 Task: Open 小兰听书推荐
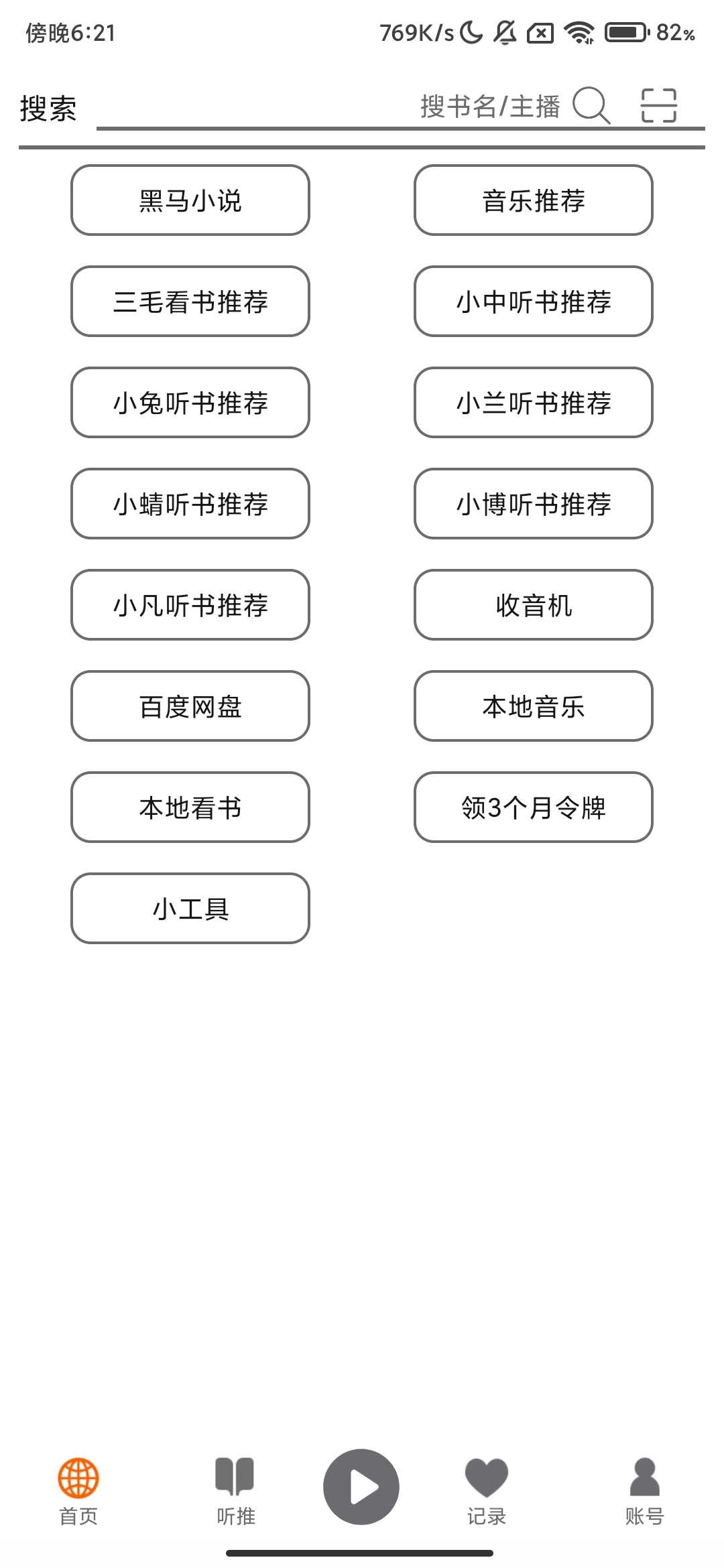[532, 403]
